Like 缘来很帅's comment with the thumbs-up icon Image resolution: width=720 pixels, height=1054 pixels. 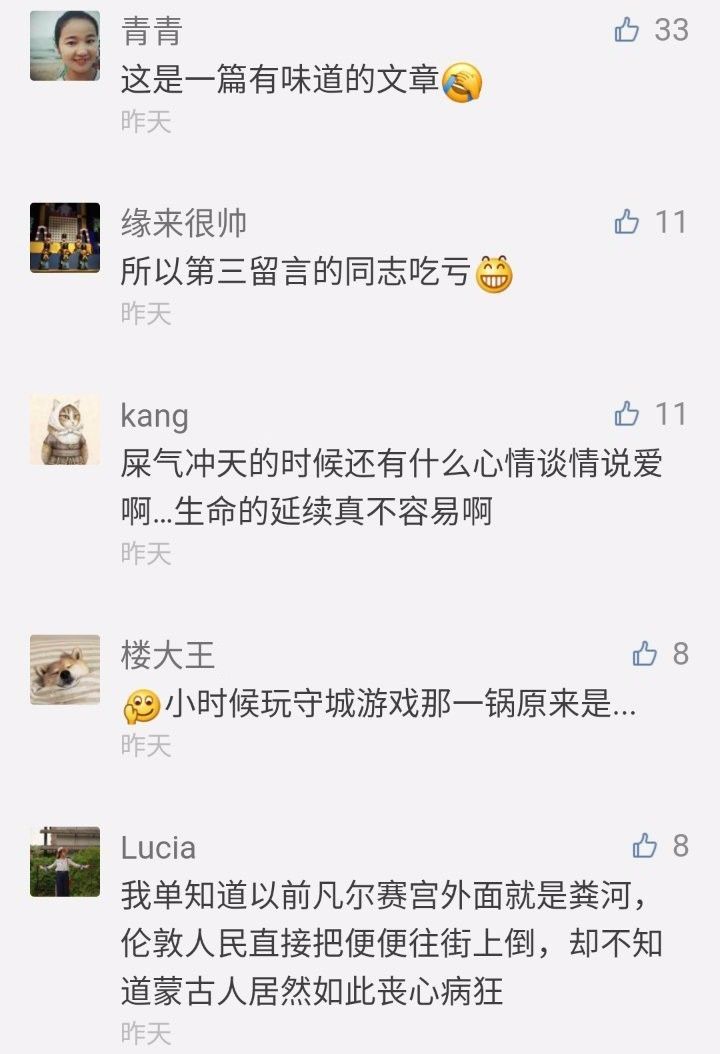pyautogui.click(x=626, y=224)
